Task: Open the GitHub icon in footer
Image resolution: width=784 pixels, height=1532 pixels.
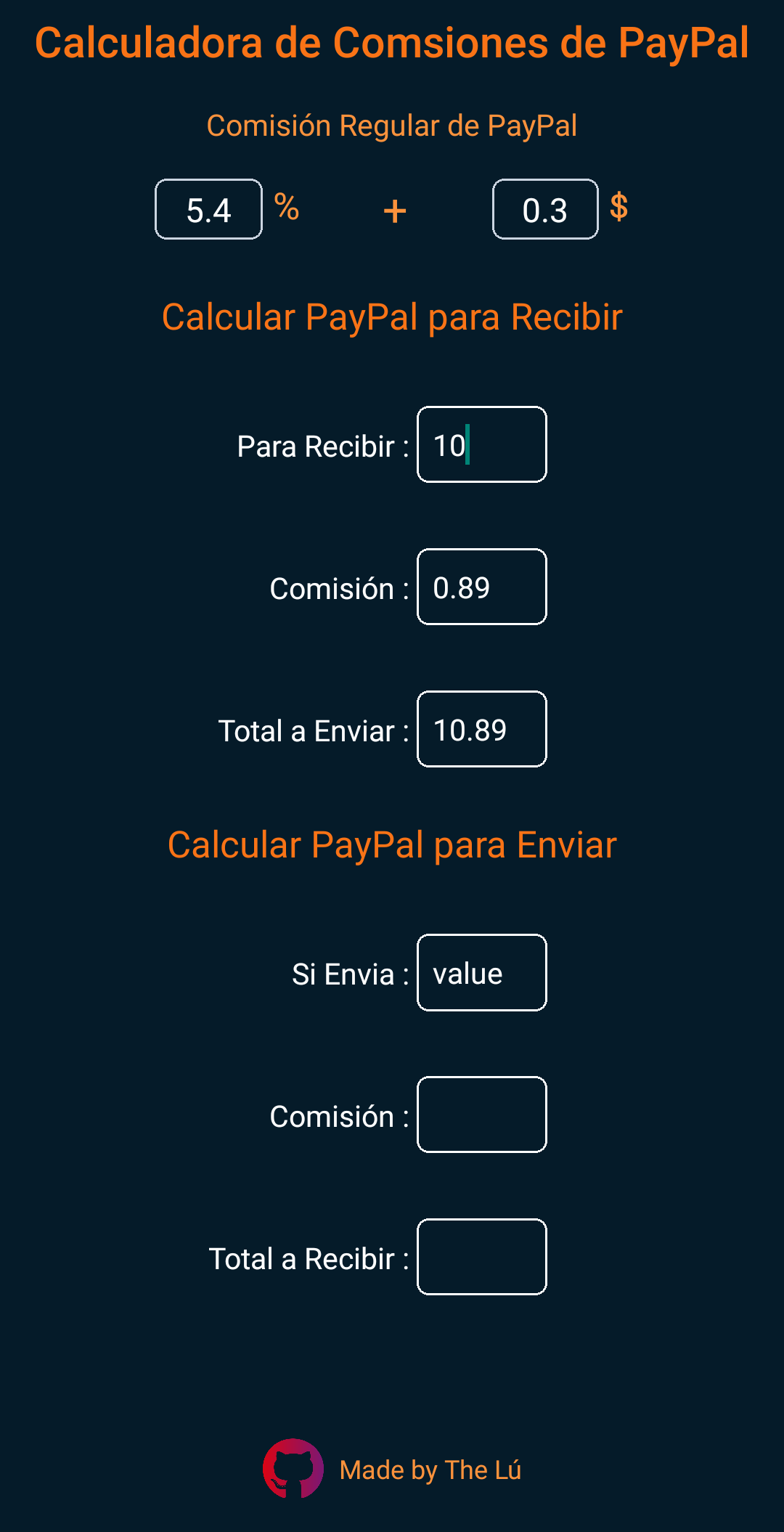Action: tap(293, 1469)
